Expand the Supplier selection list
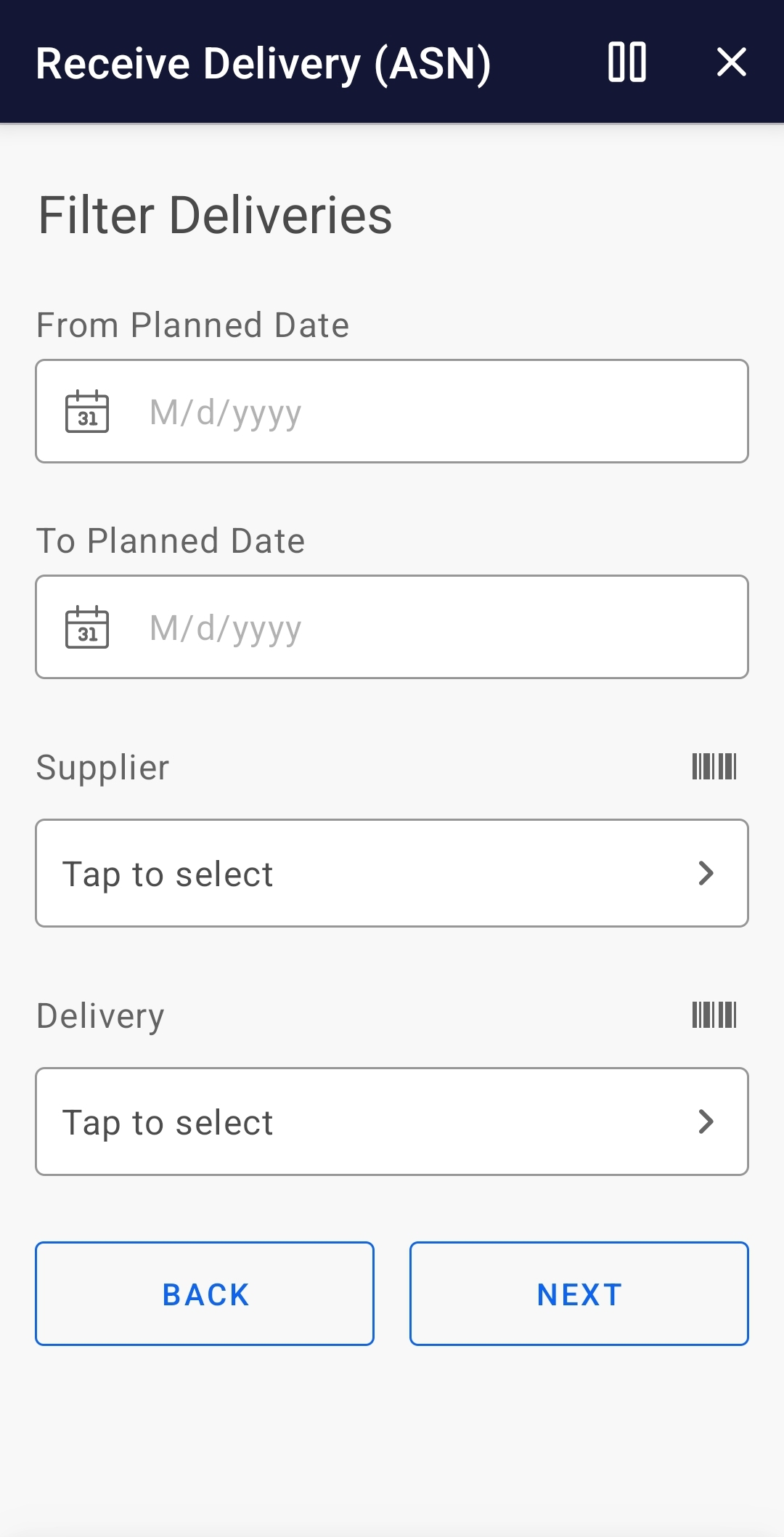This screenshot has height=1537, width=784. point(392,872)
